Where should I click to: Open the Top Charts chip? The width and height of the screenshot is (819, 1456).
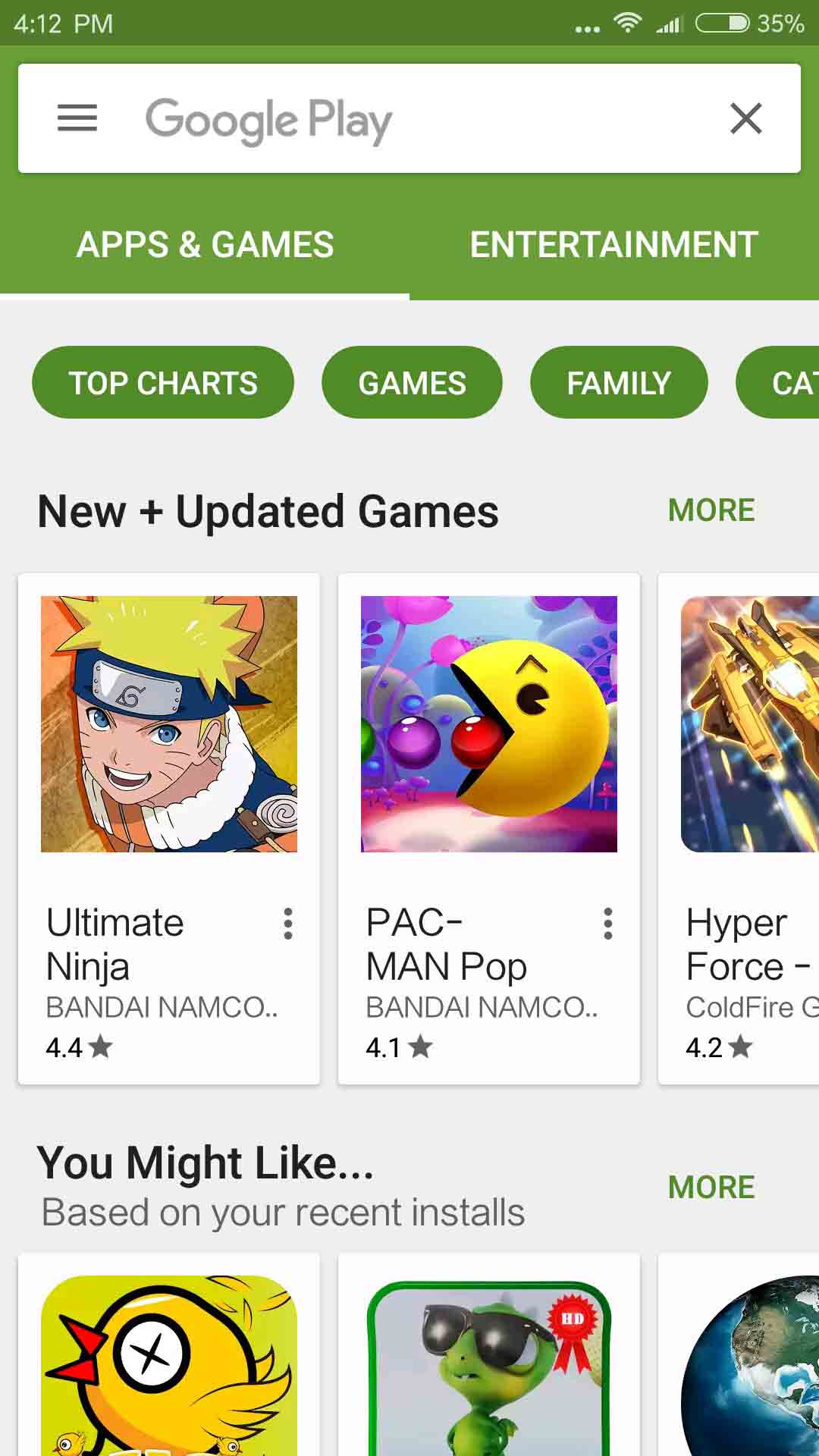pos(163,383)
